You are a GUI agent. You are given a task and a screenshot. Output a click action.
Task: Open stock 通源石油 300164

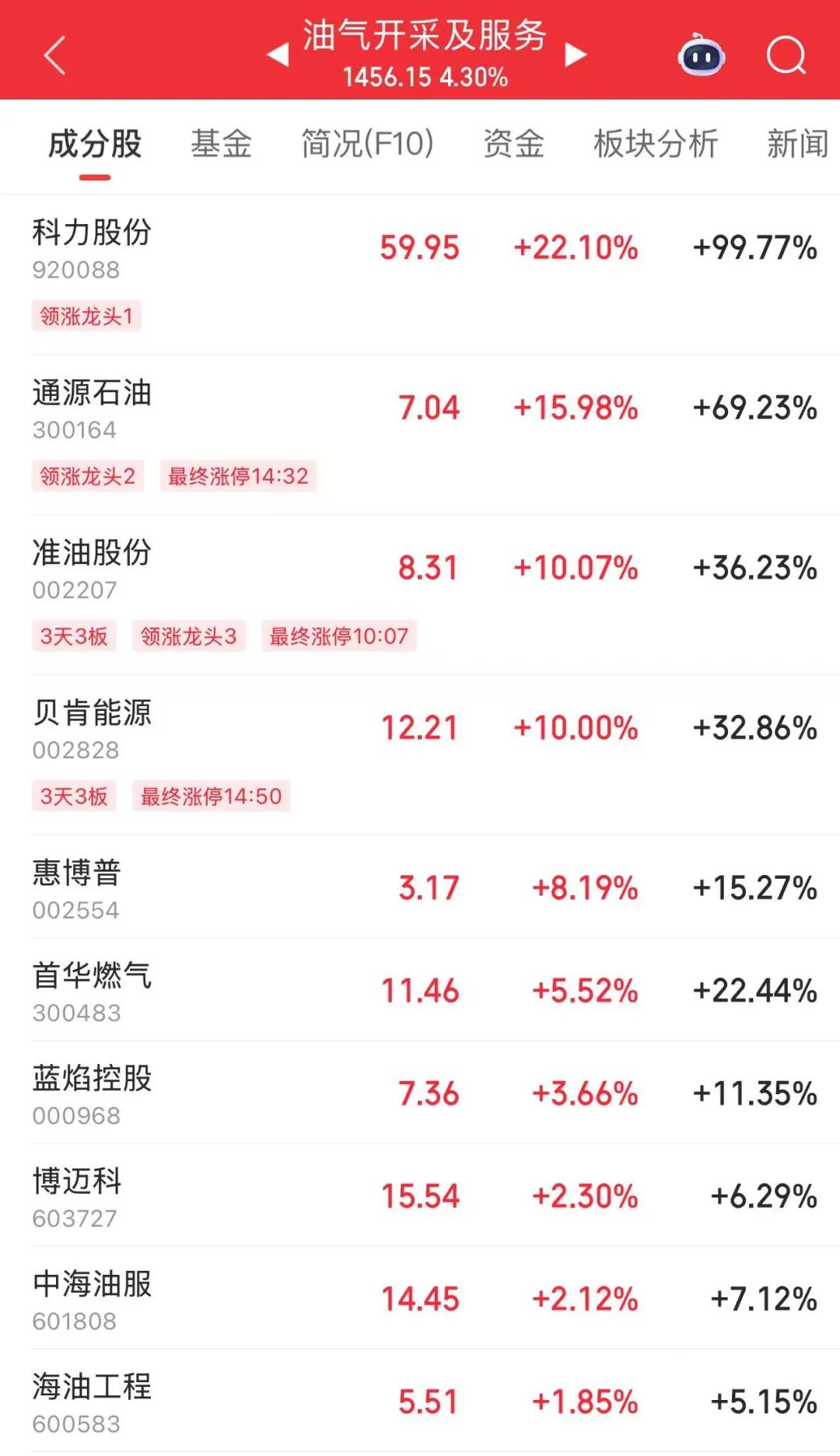[x=420, y=435]
